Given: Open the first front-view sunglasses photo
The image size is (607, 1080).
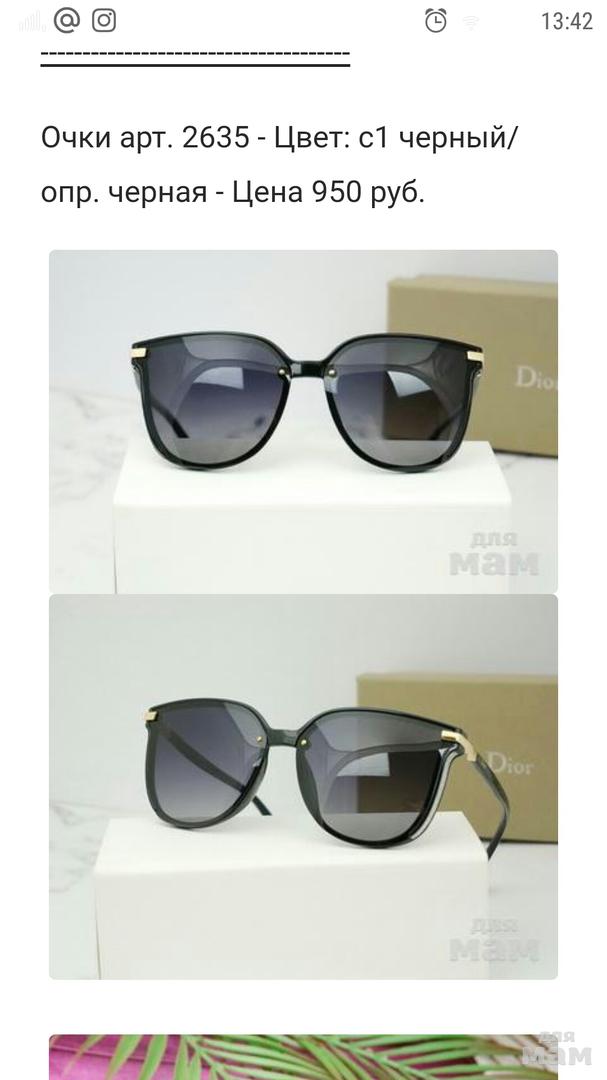Looking at the screenshot, I should coord(303,420).
